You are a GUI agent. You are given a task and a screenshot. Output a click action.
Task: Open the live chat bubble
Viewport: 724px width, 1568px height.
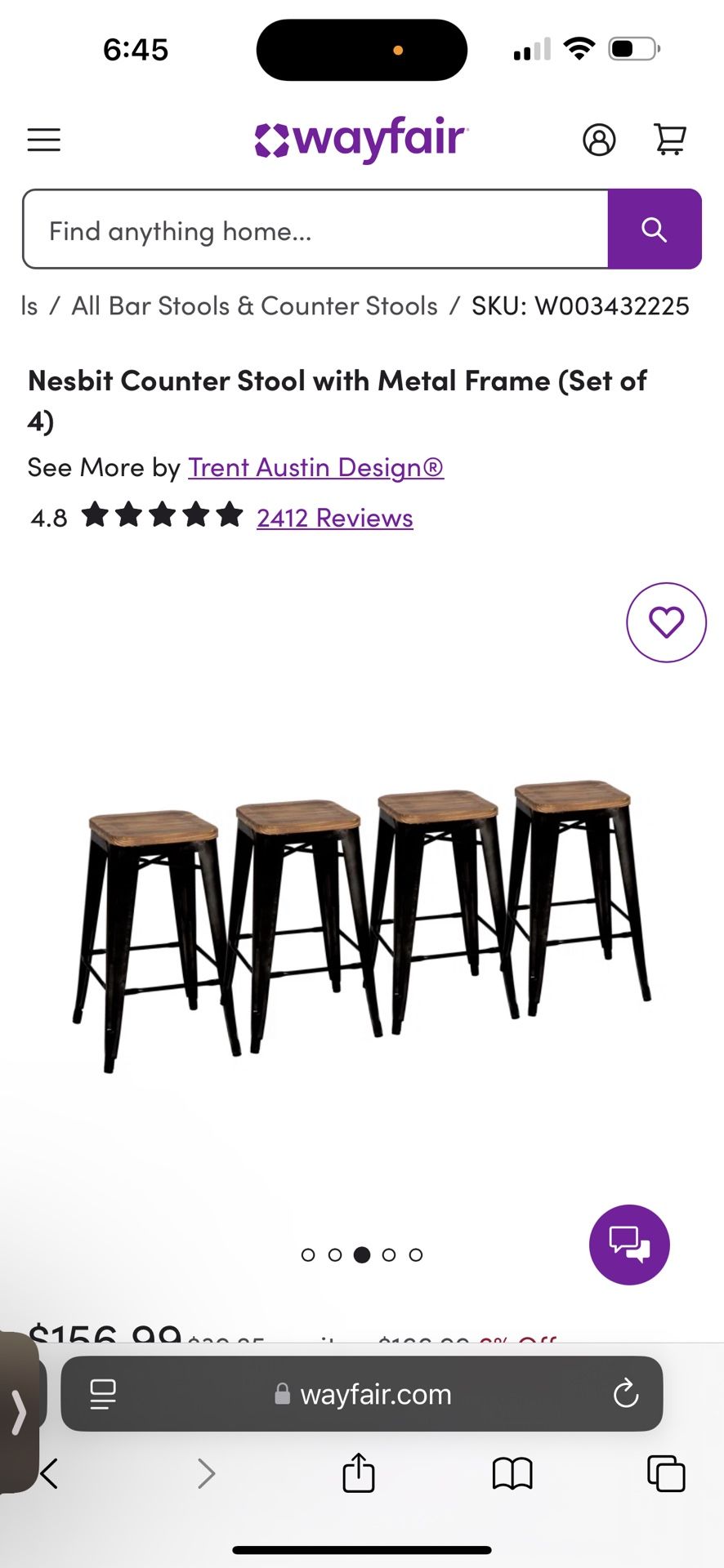[x=629, y=1245]
